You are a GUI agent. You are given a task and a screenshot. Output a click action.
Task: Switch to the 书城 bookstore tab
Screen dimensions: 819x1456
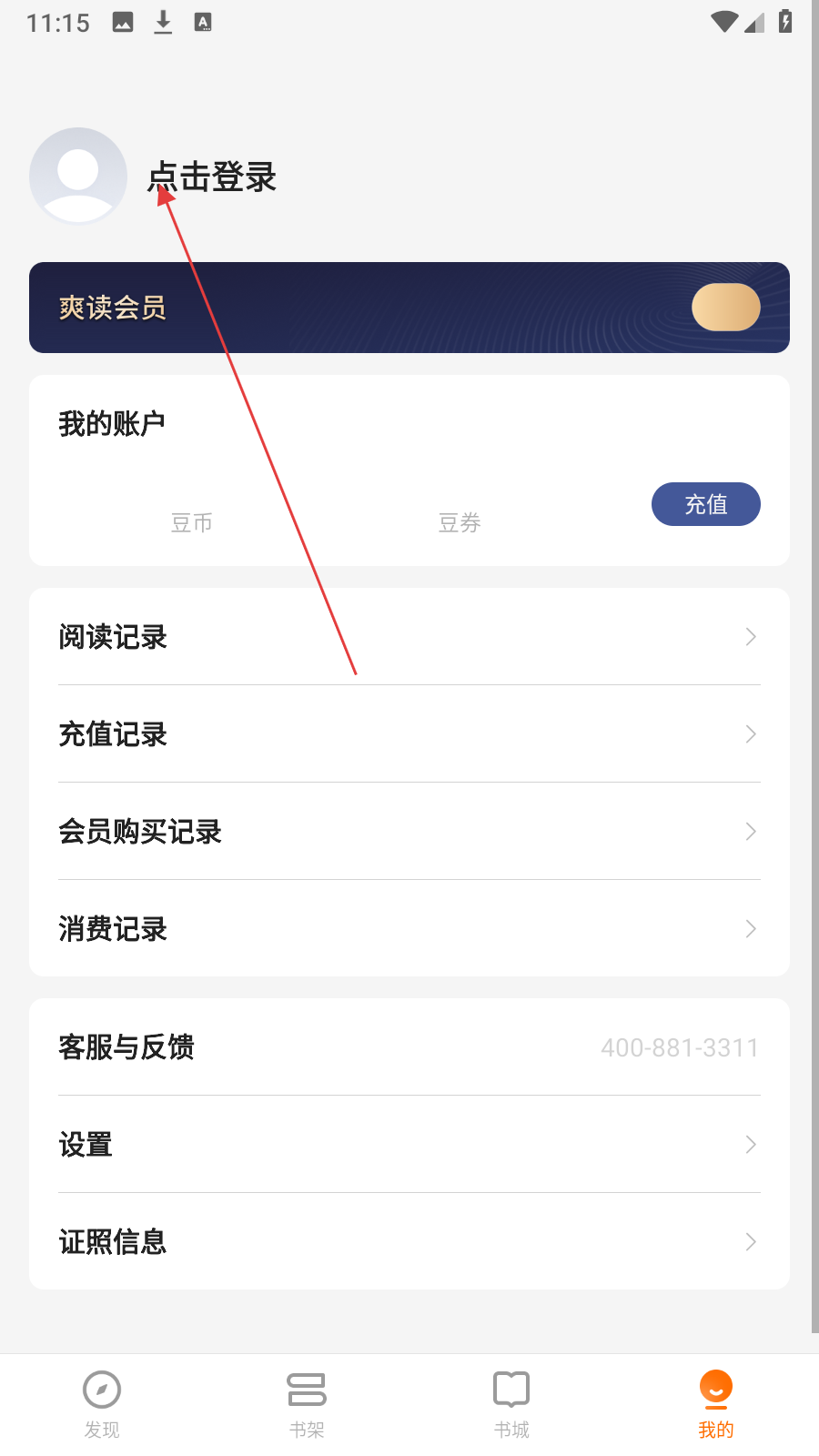click(511, 1404)
